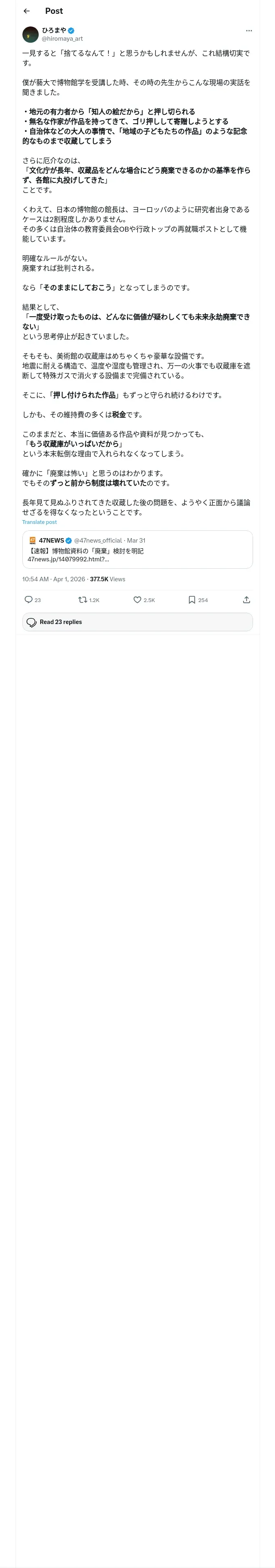Repost this post

click(89, 600)
